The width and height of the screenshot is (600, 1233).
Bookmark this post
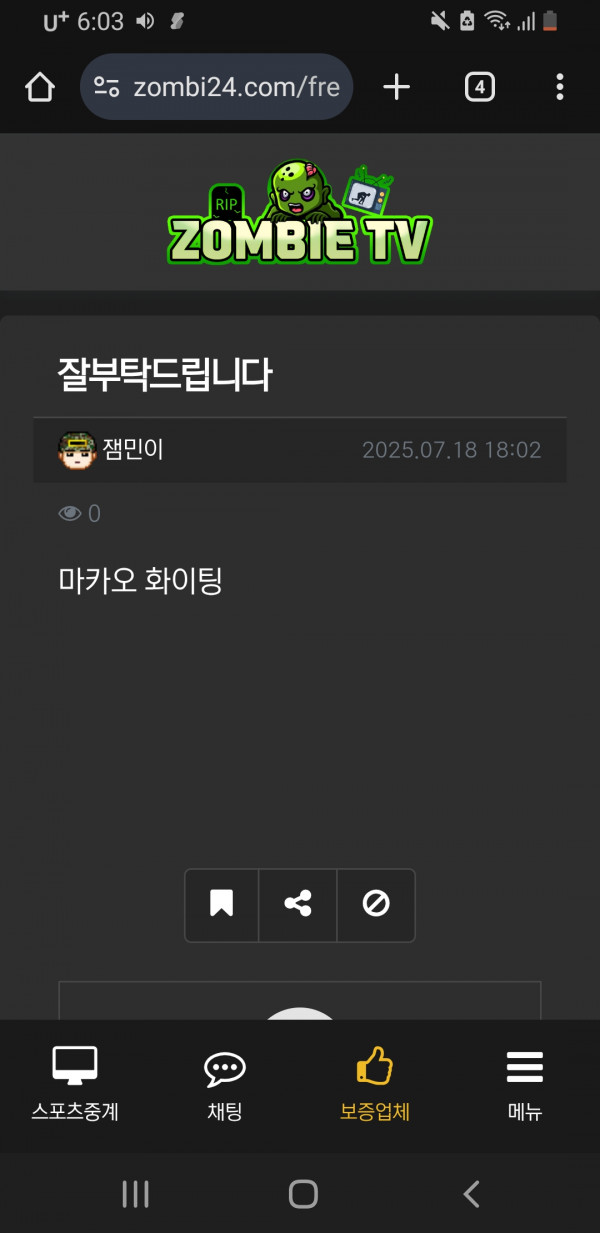[x=222, y=905]
